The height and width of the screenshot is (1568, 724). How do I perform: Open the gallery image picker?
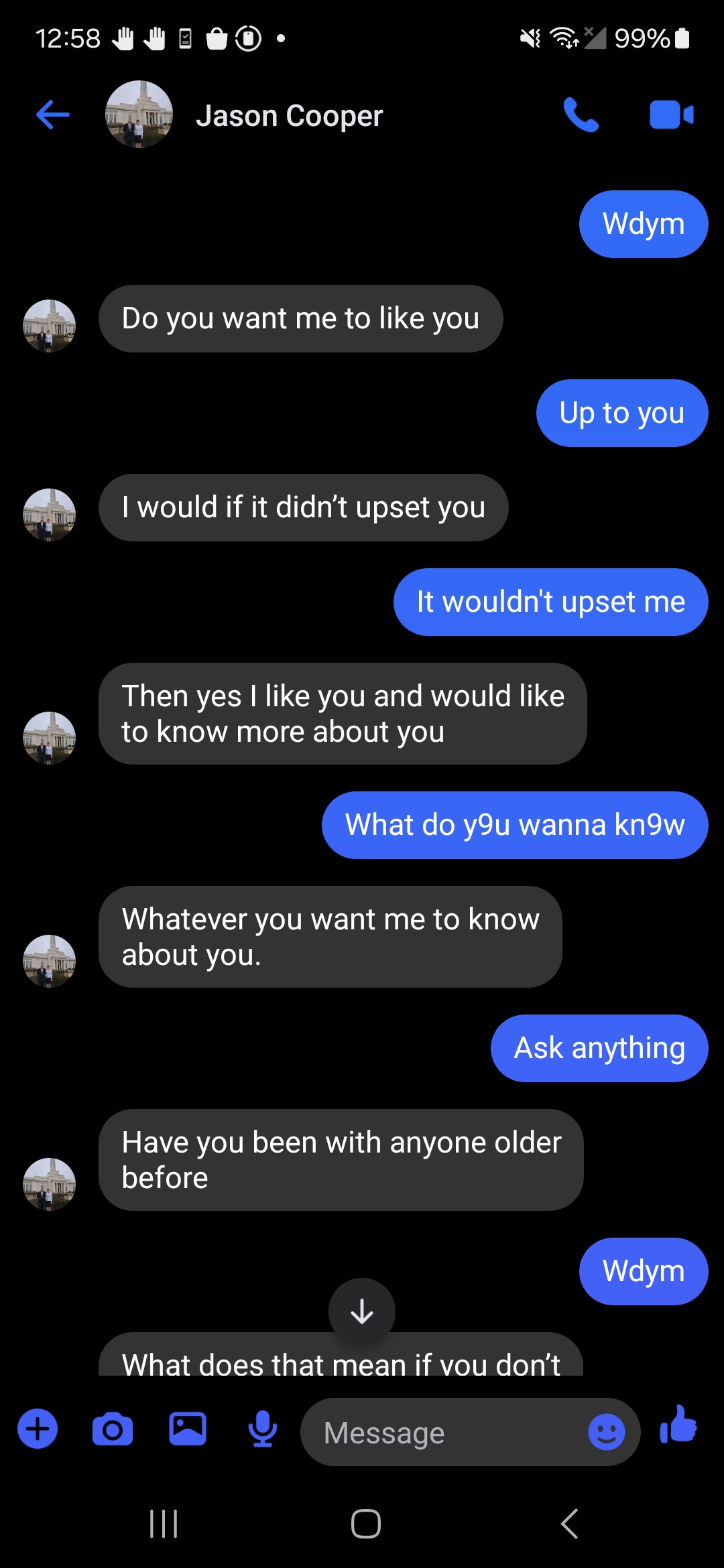pos(188,1429)
